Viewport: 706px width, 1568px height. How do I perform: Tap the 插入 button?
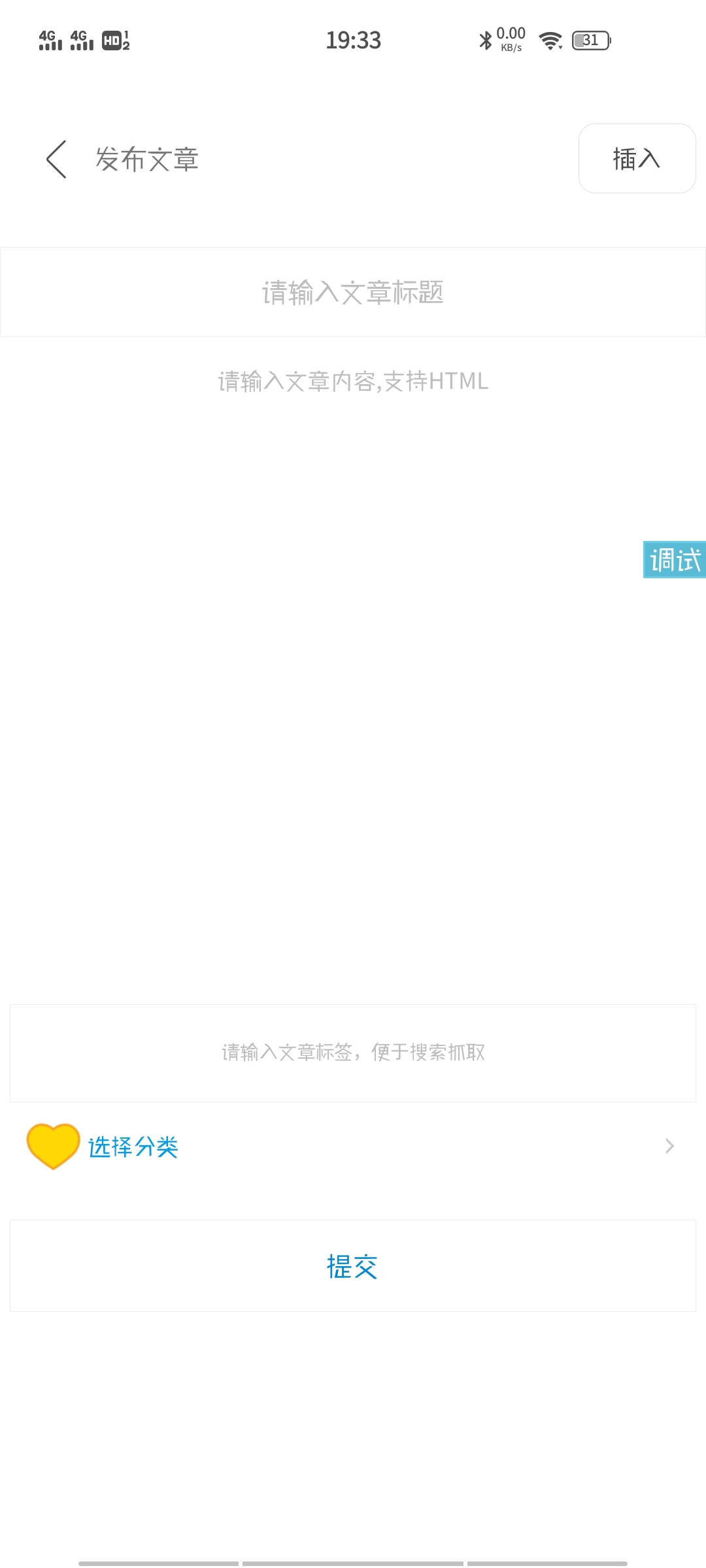(637, 159)
